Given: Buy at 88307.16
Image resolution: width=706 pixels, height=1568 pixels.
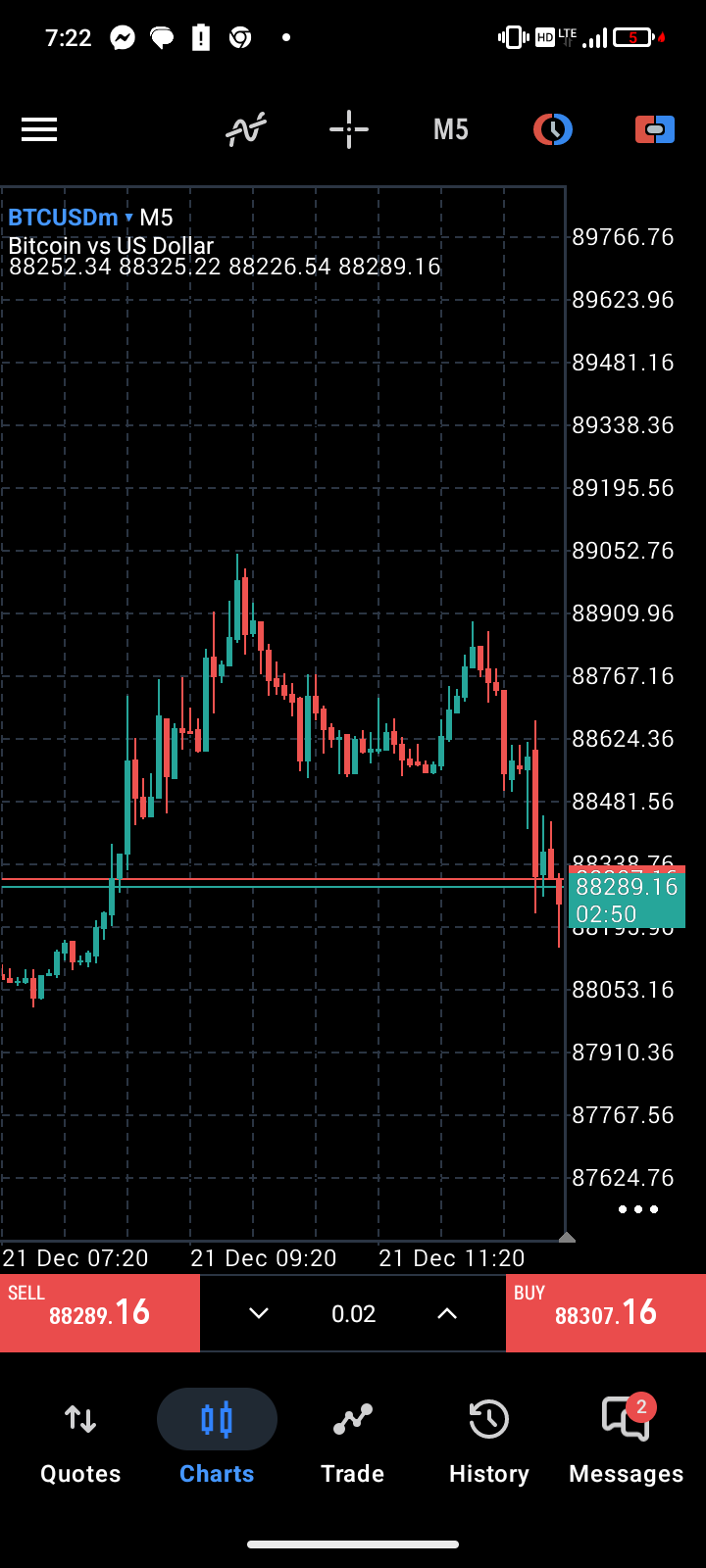Looking at the screenshot, I should (606, 1313).
